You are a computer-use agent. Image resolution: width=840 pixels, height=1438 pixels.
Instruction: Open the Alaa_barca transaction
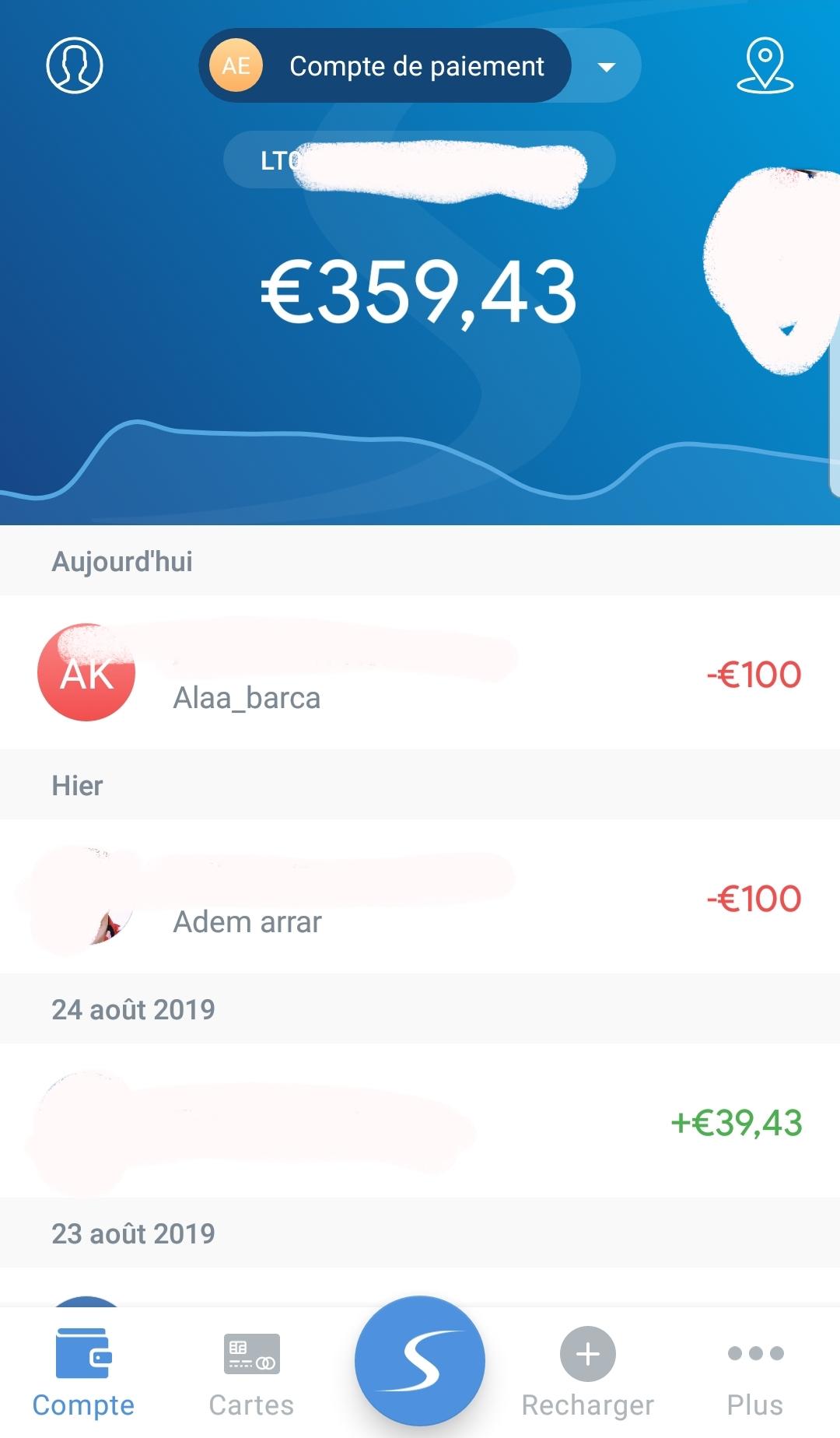(x=420, y=672)
